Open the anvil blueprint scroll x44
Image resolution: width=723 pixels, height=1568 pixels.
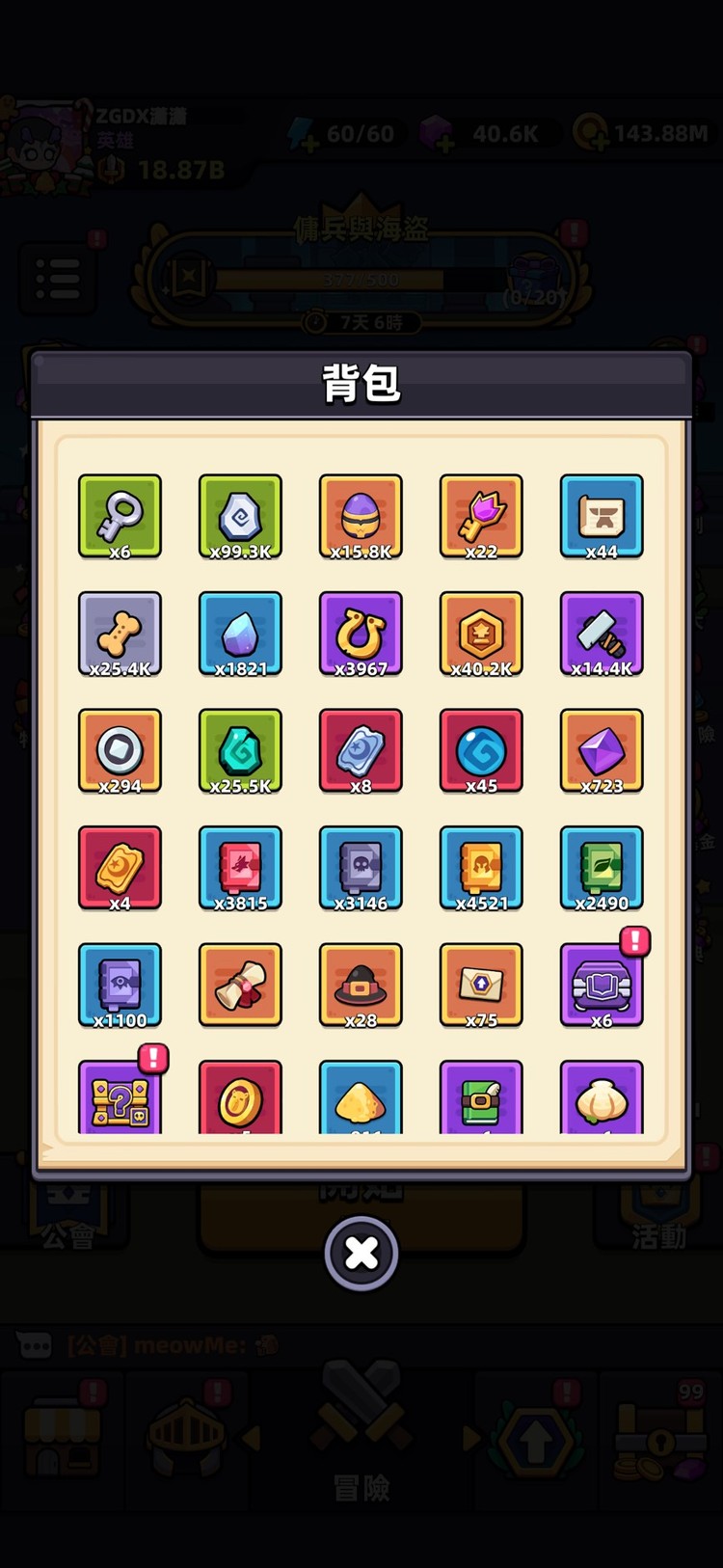click(x=602, y=516)
